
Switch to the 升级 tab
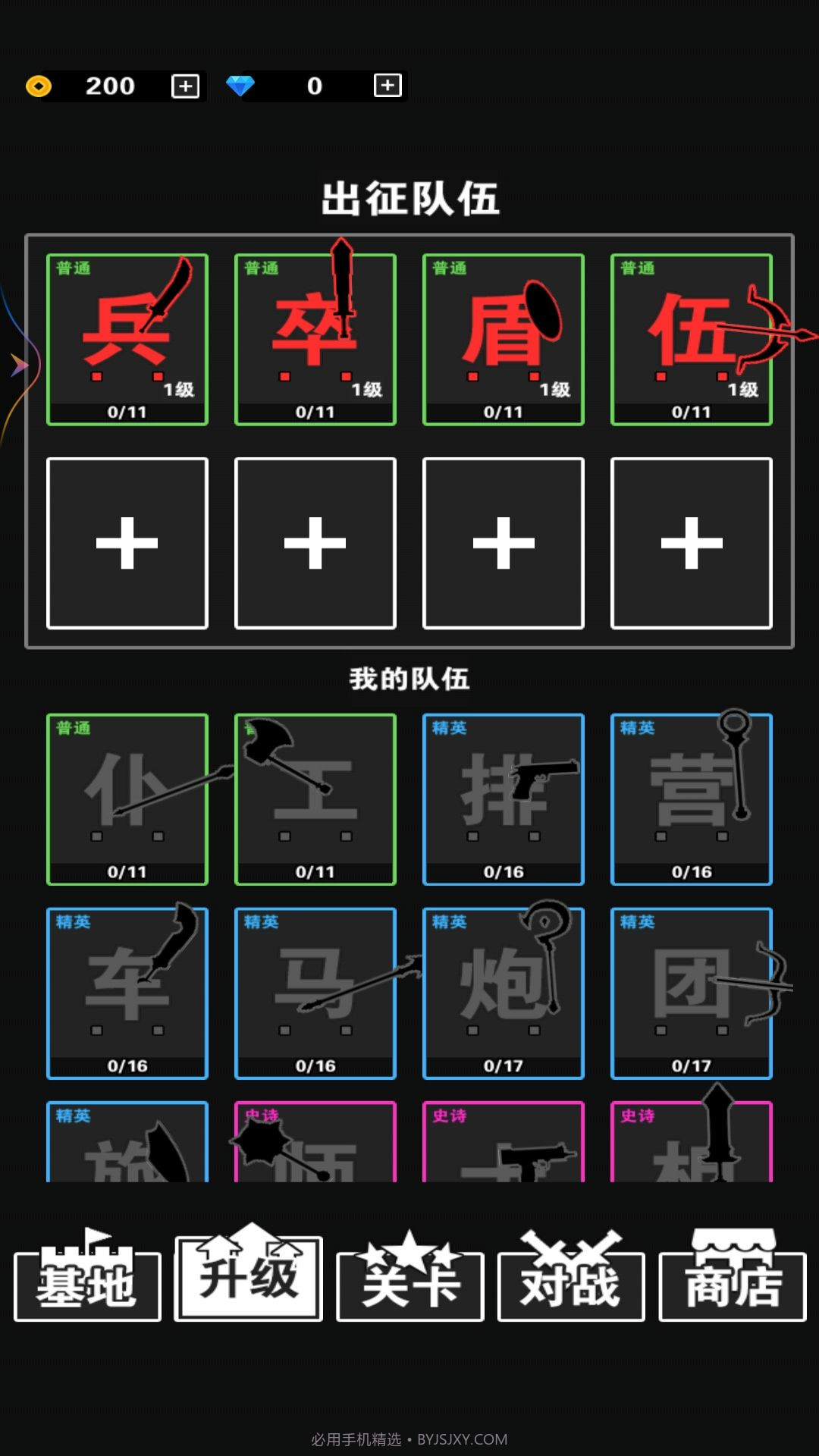(x=248, y=1278)
